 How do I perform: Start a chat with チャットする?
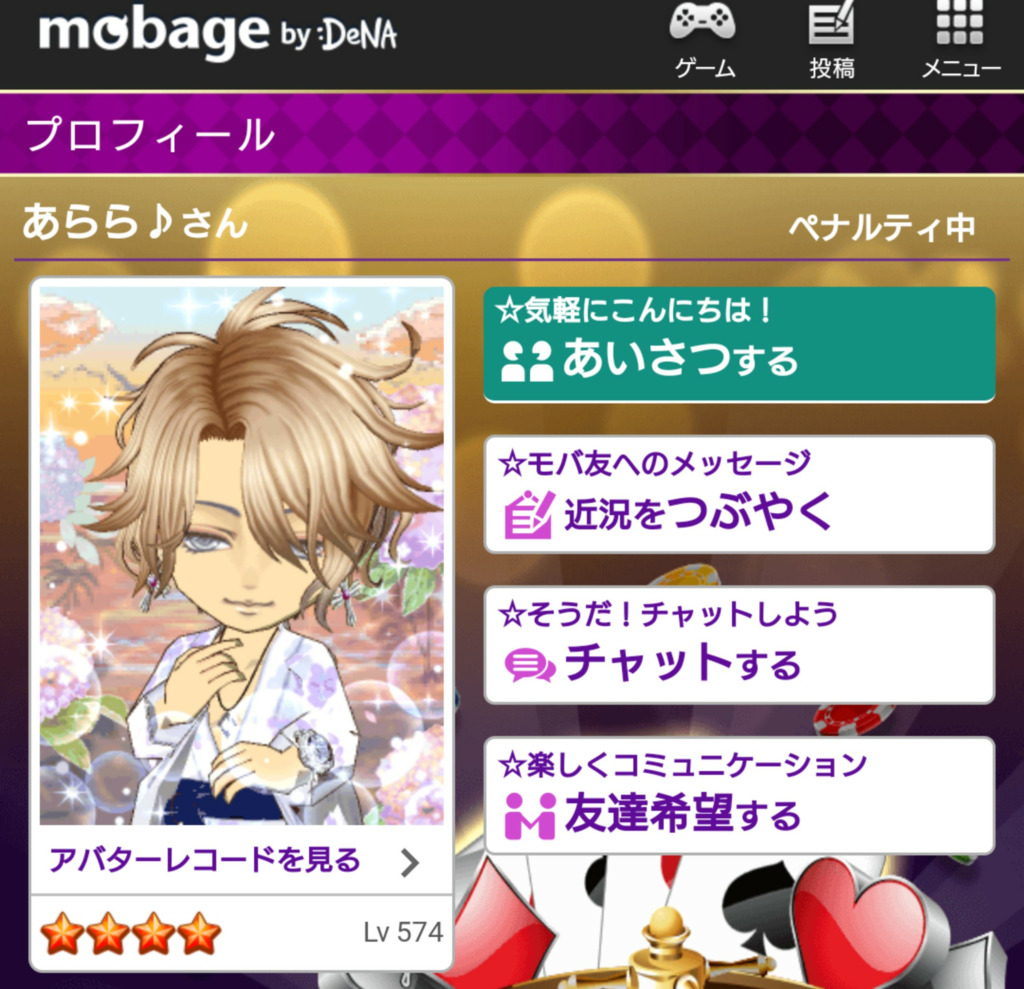[x=739, y=645]
